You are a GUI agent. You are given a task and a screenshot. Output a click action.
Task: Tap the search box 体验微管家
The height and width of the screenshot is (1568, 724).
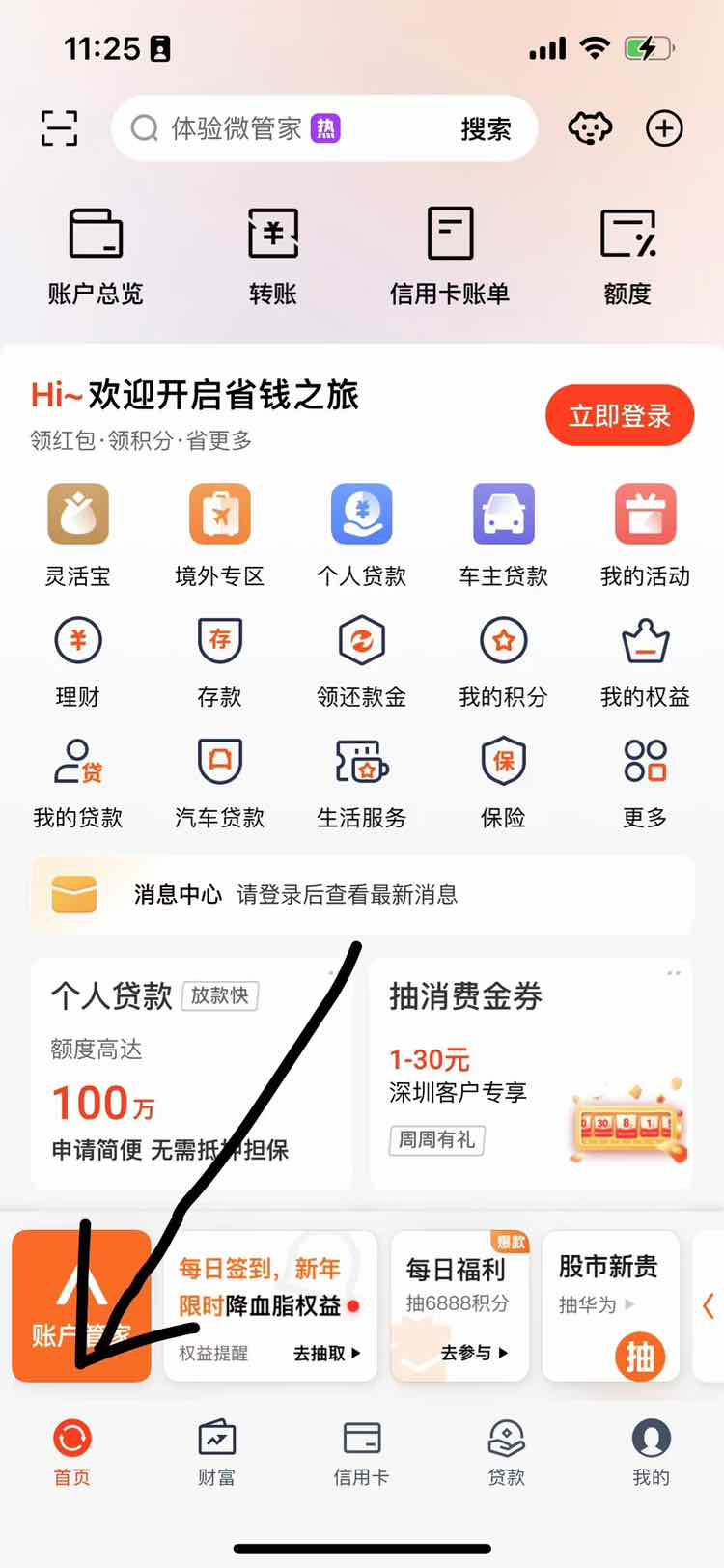(x=290, y=128)
